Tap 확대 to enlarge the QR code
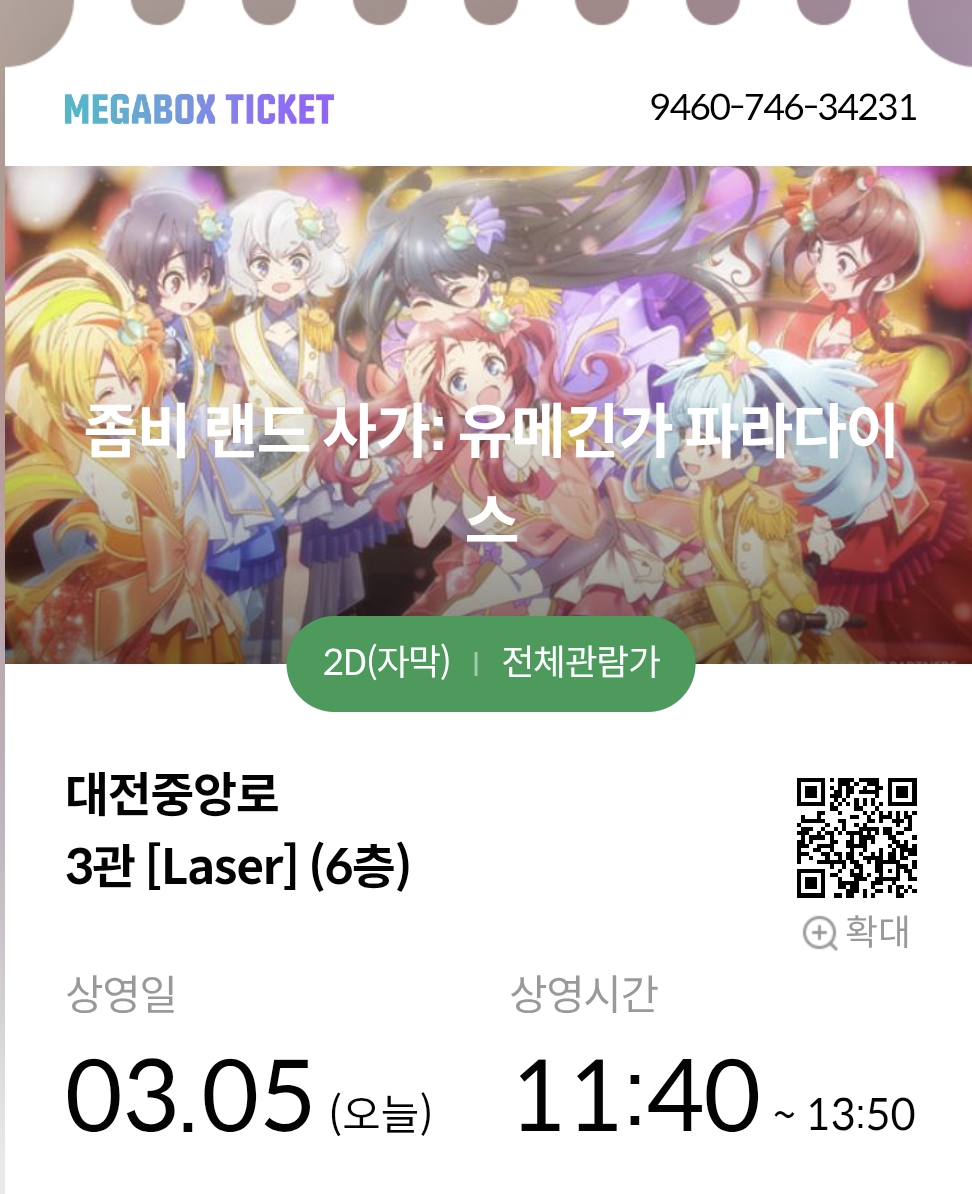 click(857, 932)
